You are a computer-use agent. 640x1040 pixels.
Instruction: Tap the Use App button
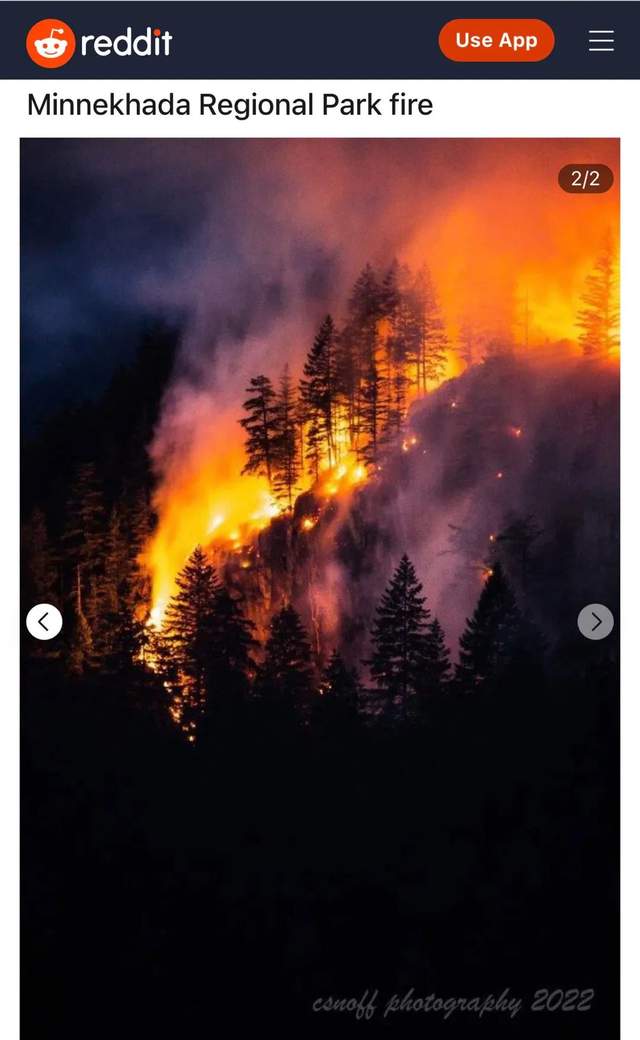pyautogui.click(x=496, y=40)
